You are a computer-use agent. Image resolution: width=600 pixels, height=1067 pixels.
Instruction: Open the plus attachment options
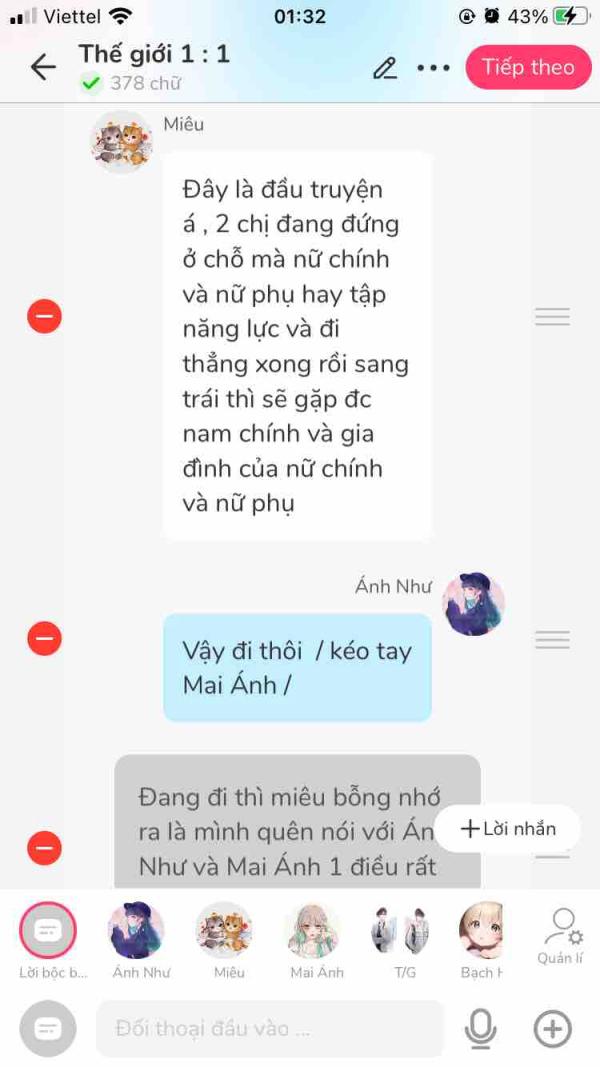tap(552, 1028)
